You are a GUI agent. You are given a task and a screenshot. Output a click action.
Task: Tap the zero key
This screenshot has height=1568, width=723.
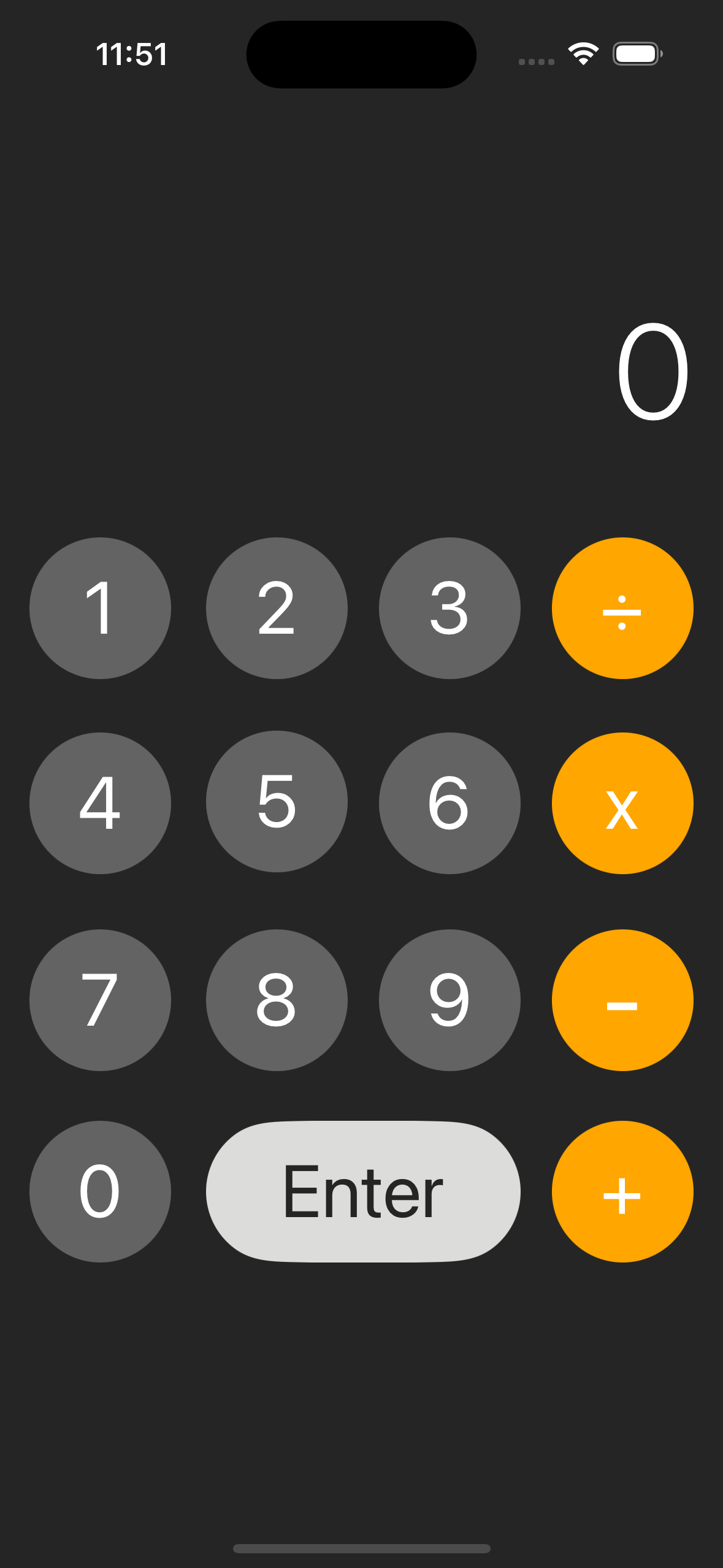click(101, 1190)
